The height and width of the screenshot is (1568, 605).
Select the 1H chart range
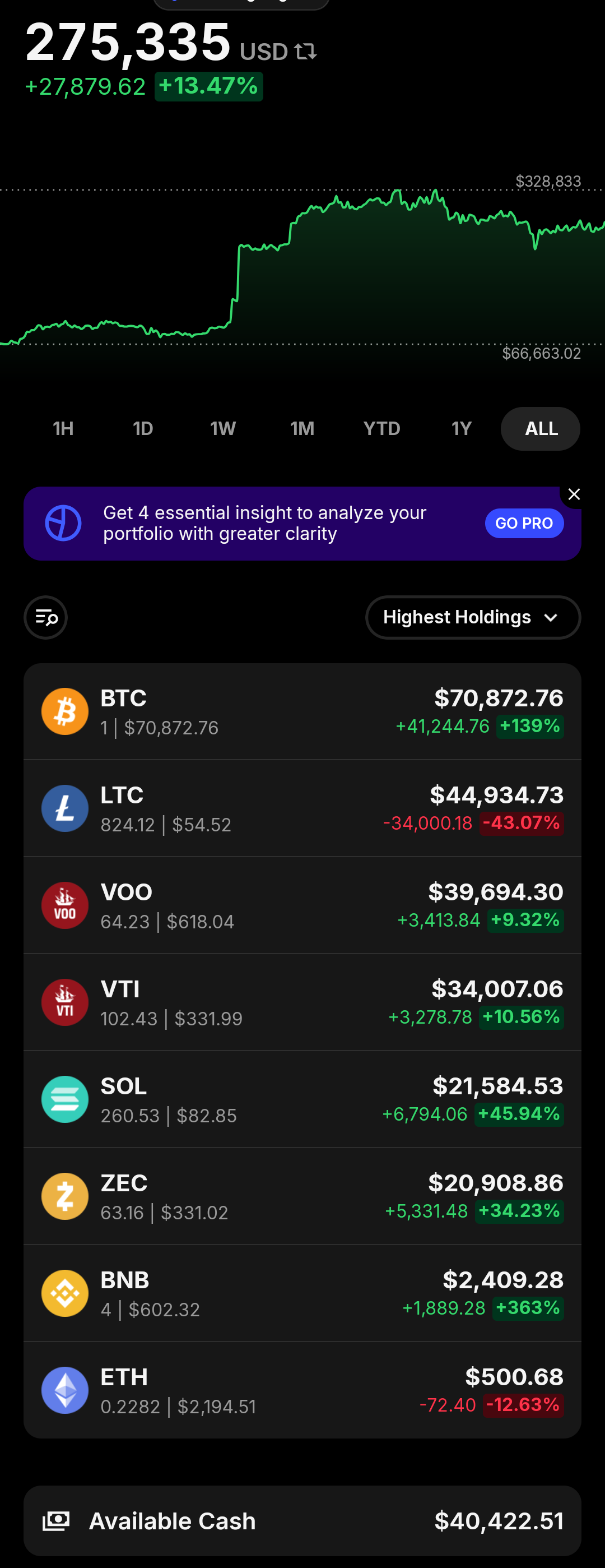63,428
